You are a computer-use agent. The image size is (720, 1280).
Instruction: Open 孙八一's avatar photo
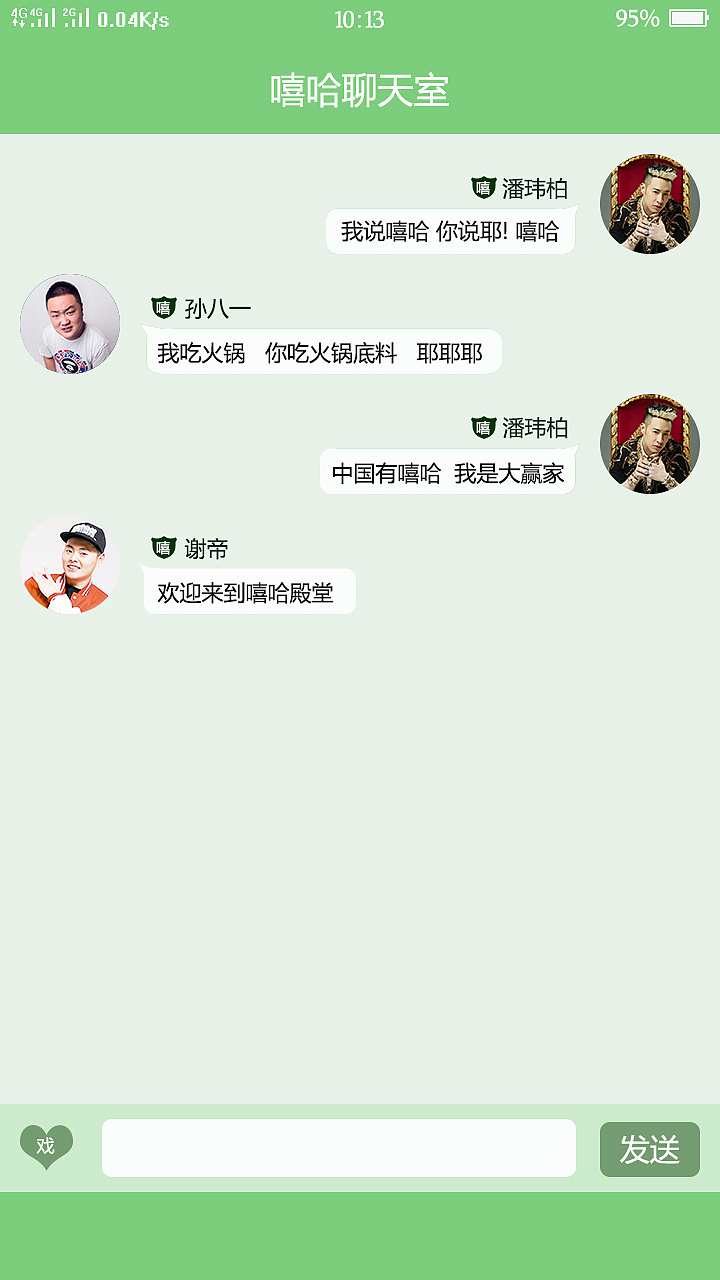coord(69,323)
